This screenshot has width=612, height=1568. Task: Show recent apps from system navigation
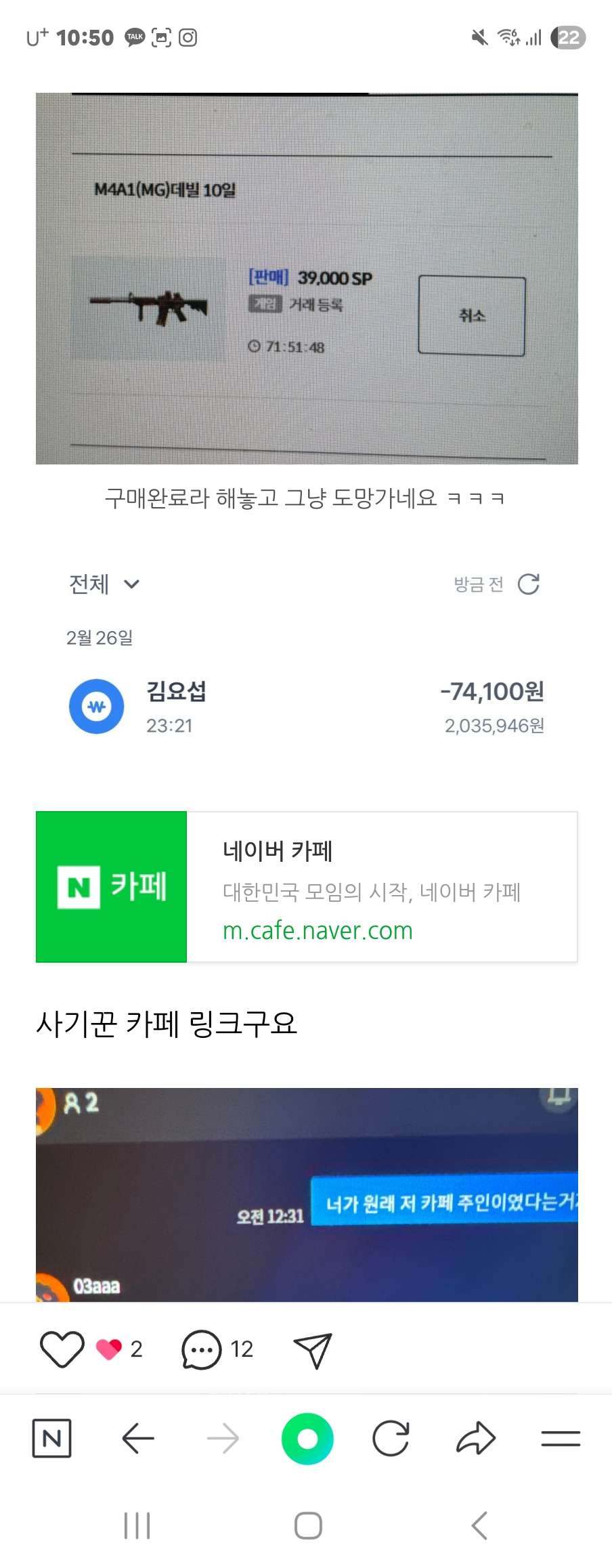click(x=137, y=1526)
